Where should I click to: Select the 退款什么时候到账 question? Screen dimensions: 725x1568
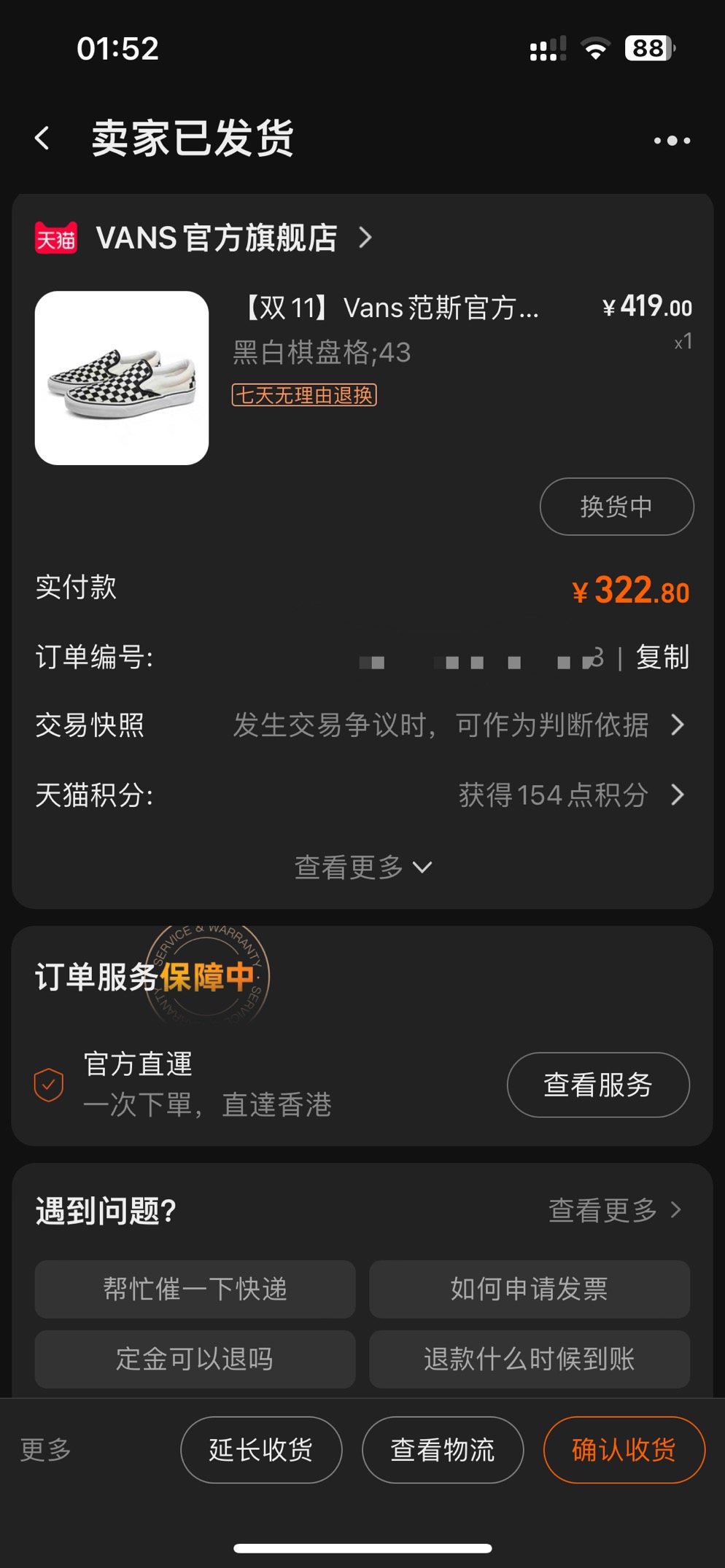(x=530, y=1359)
